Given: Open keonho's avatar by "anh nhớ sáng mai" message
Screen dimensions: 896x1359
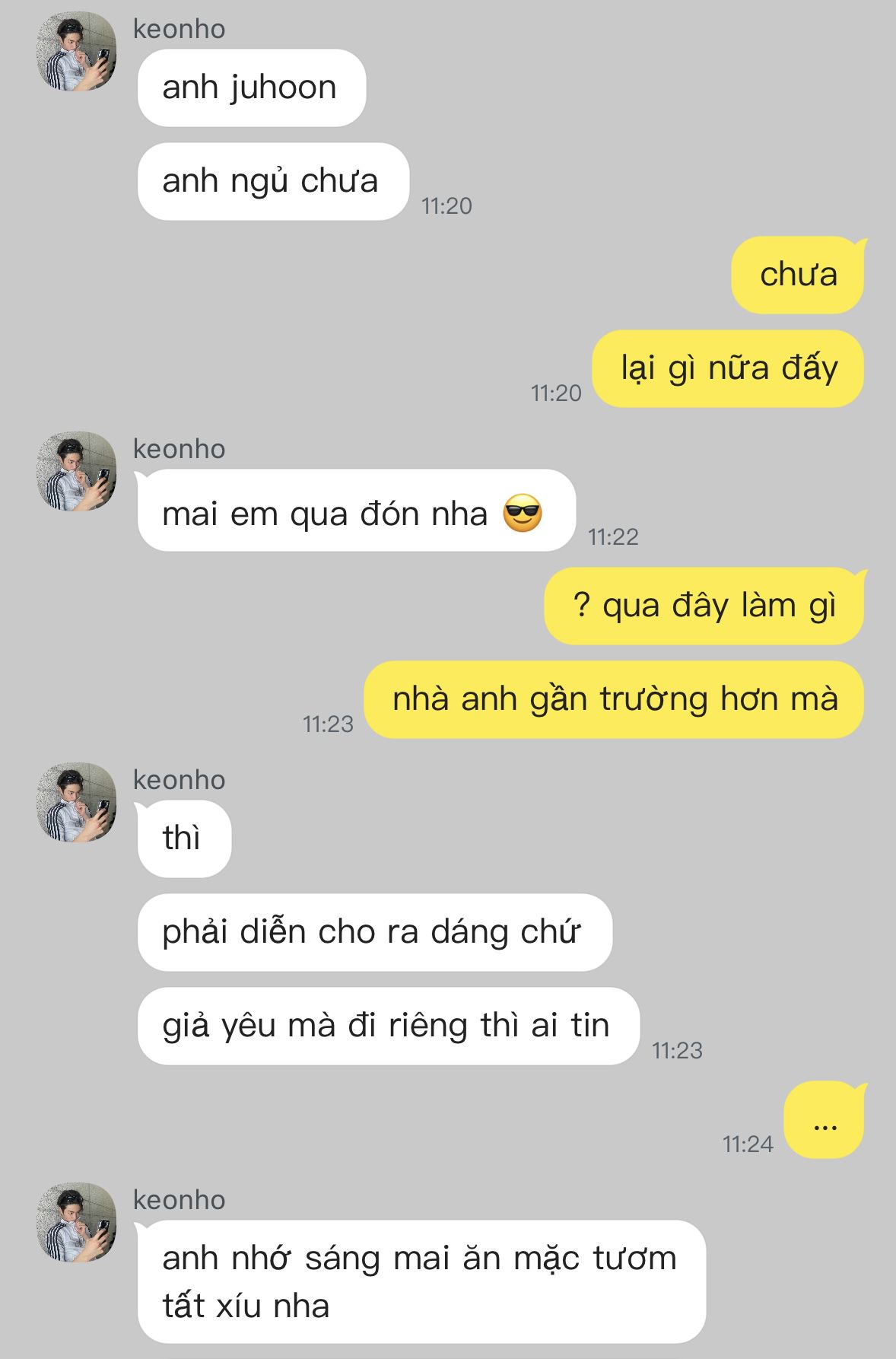Looking at the screenshot, I should pos(77,1223).
